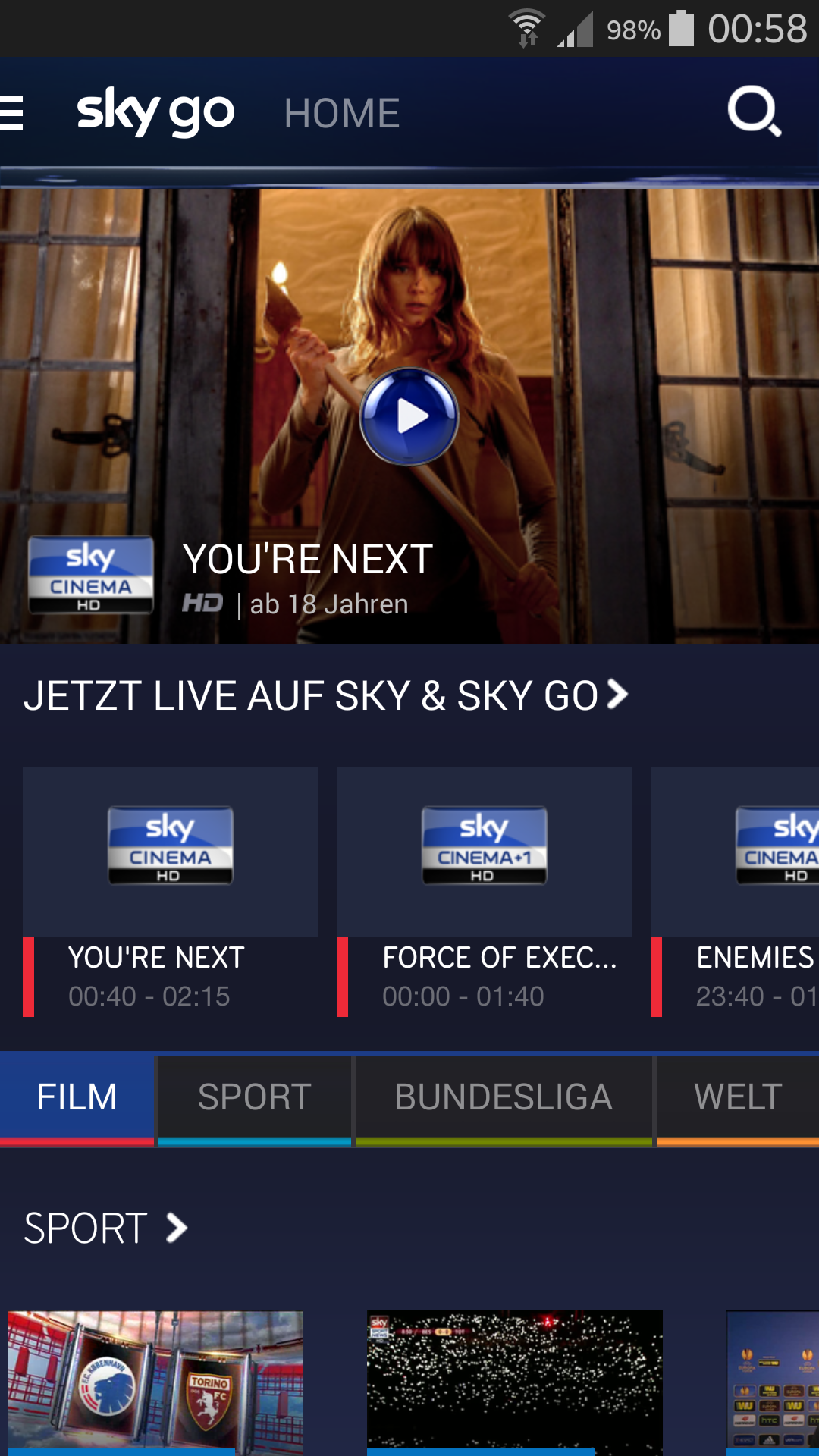This screenshot has height=1456, width=819.
Task: Open Jetzt Live auf Sky & Sky Go
Action: (x=326, y=695)
